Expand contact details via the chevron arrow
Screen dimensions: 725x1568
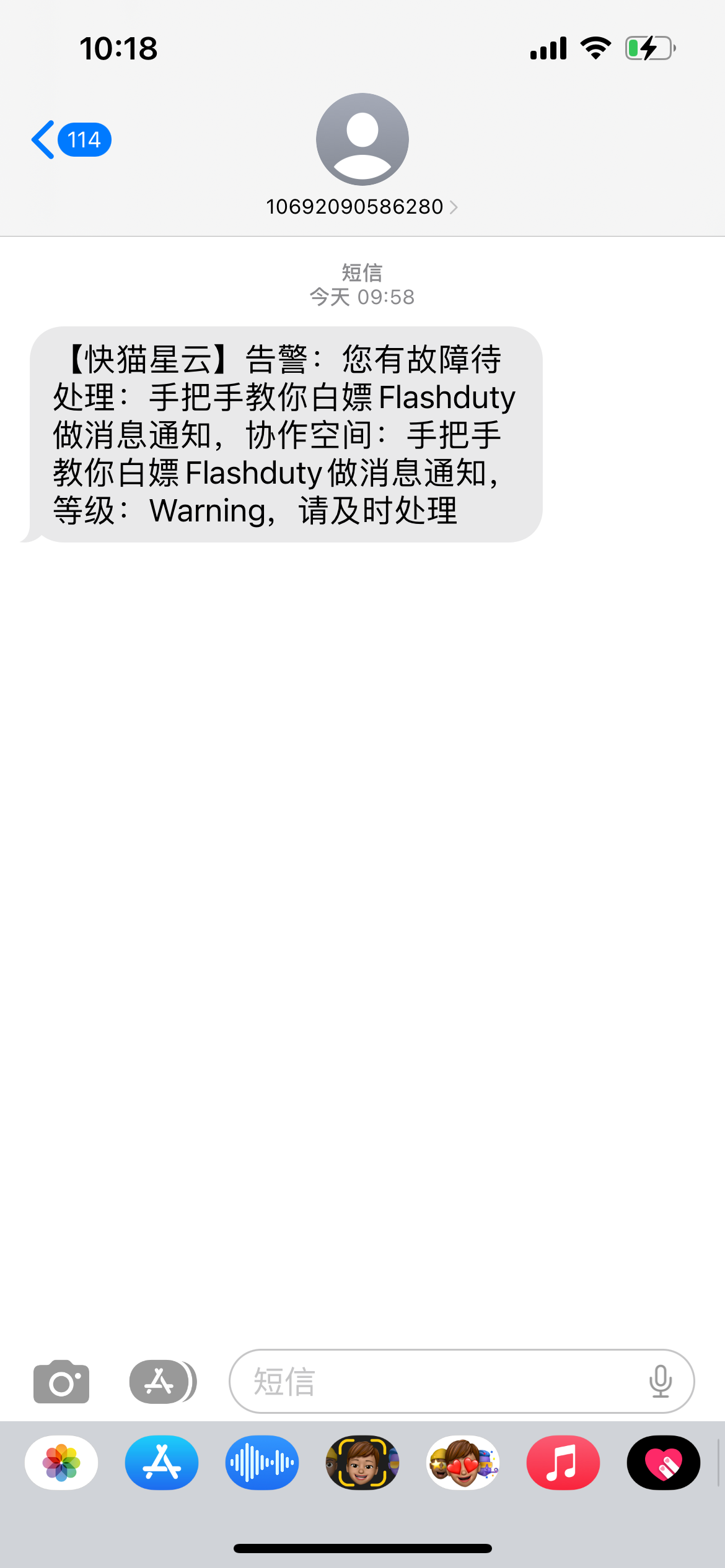[x=454, y=207]
